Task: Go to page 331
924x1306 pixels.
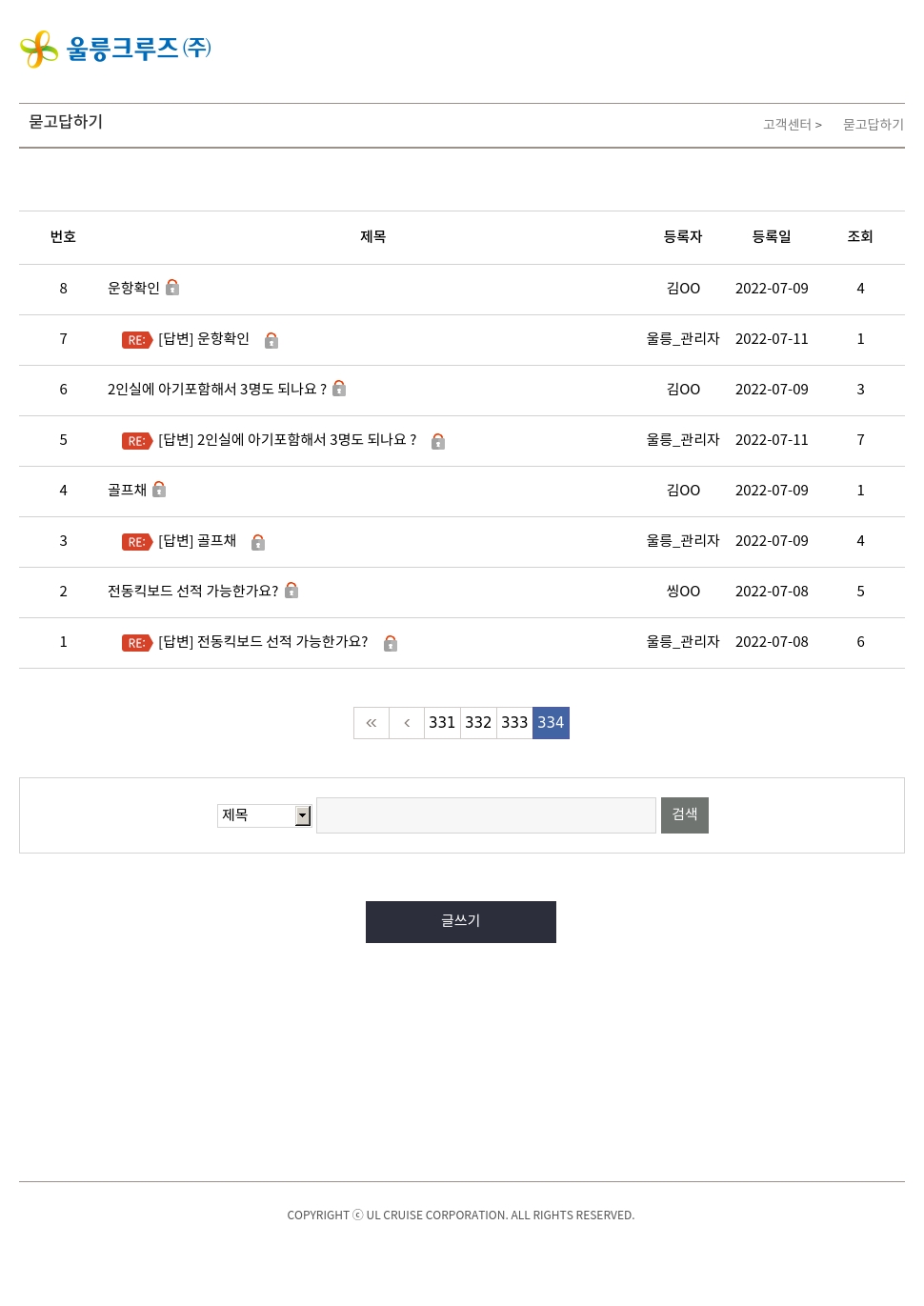Action: [x=442, y=723]
